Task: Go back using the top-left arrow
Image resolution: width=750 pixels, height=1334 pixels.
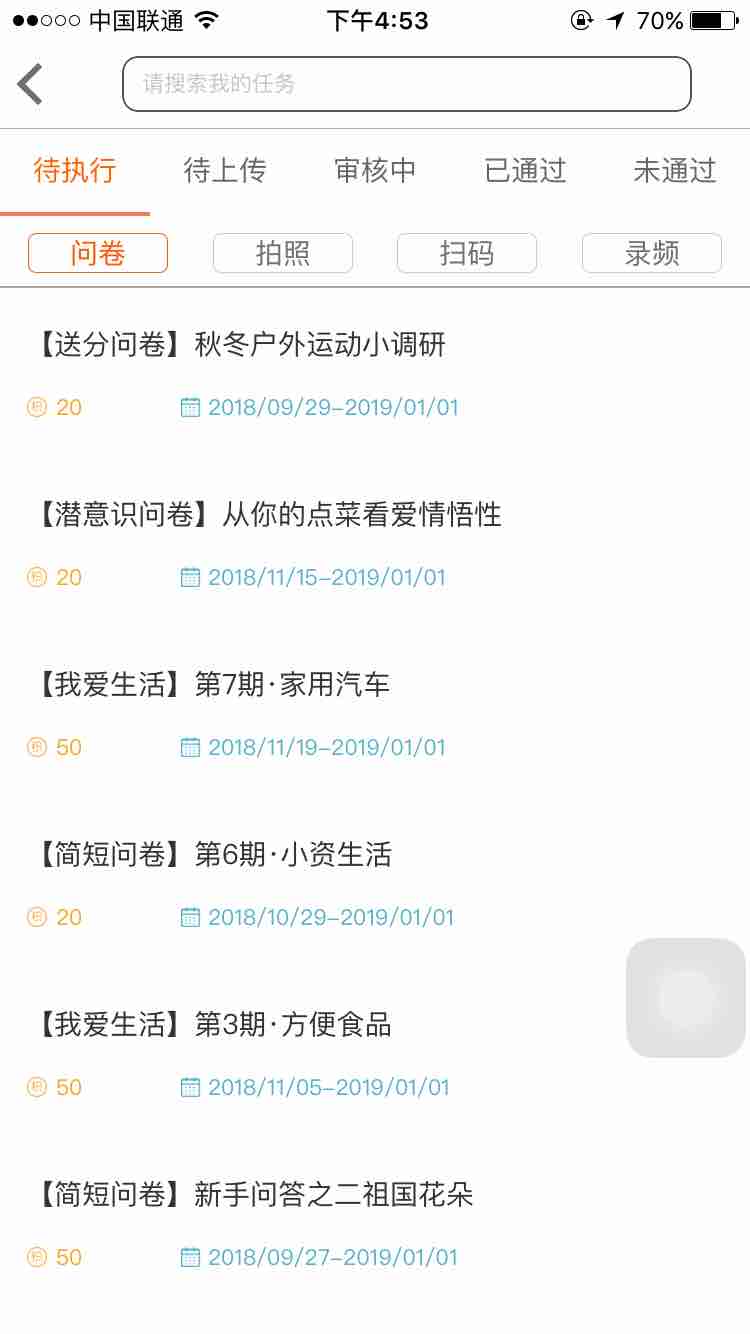Action: pyautogui.click(x=30, y=84)
